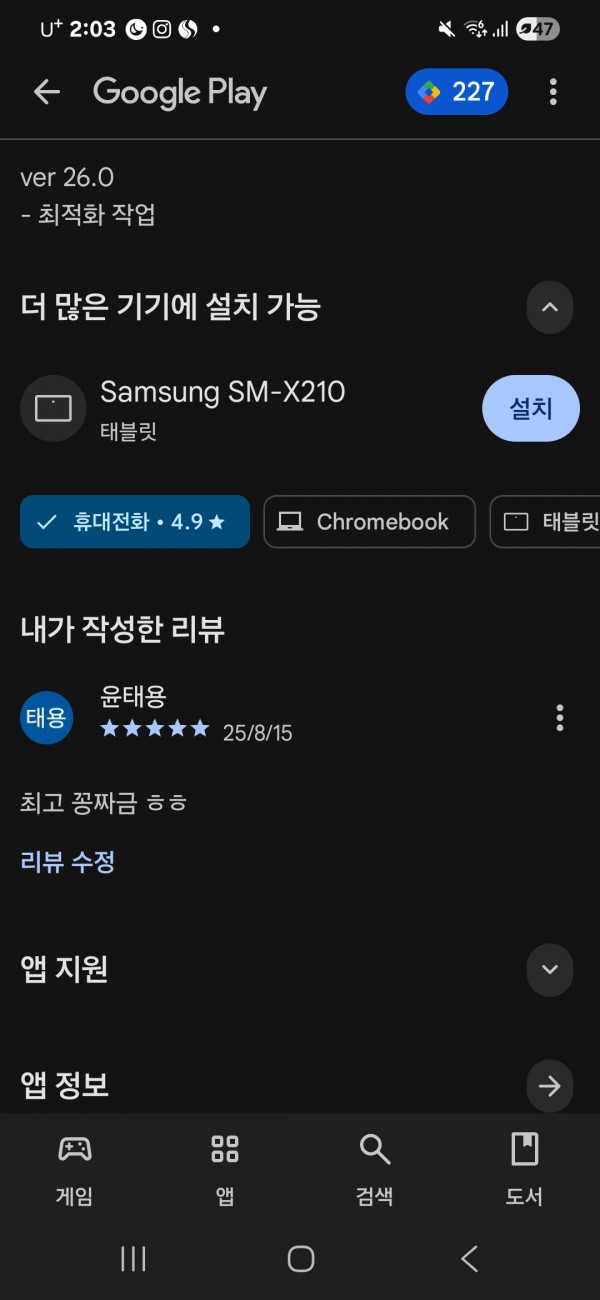Switch to the 검색 tab
600x1300 pixels.
[375, 1168]
